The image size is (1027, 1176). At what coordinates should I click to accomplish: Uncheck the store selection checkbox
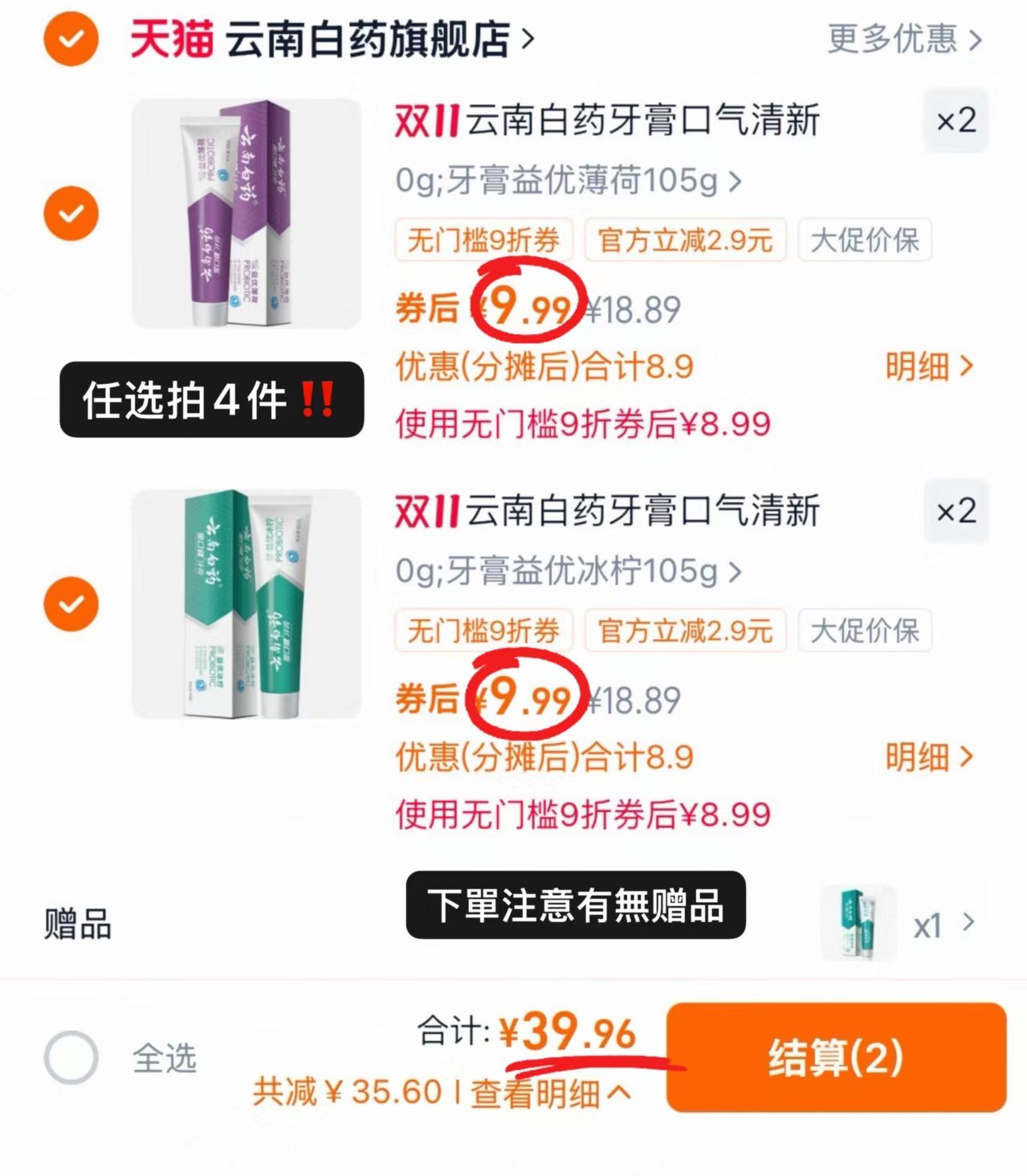[70, 38]
